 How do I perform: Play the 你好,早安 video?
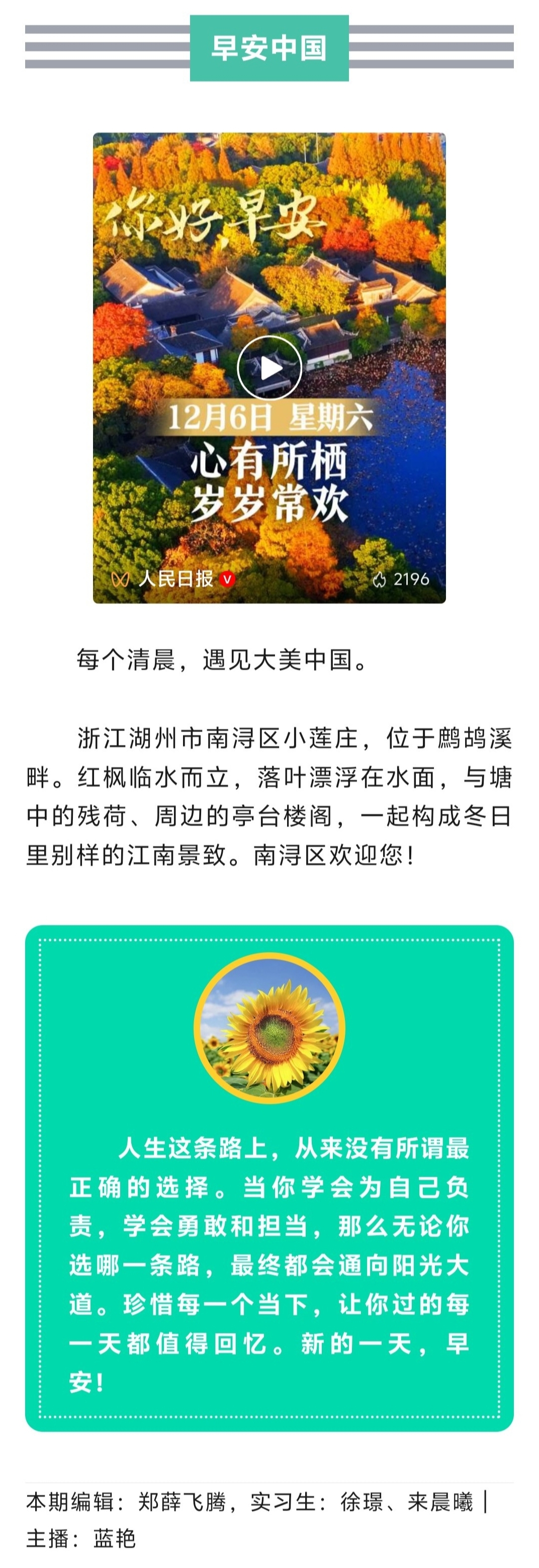click(269, 368)
